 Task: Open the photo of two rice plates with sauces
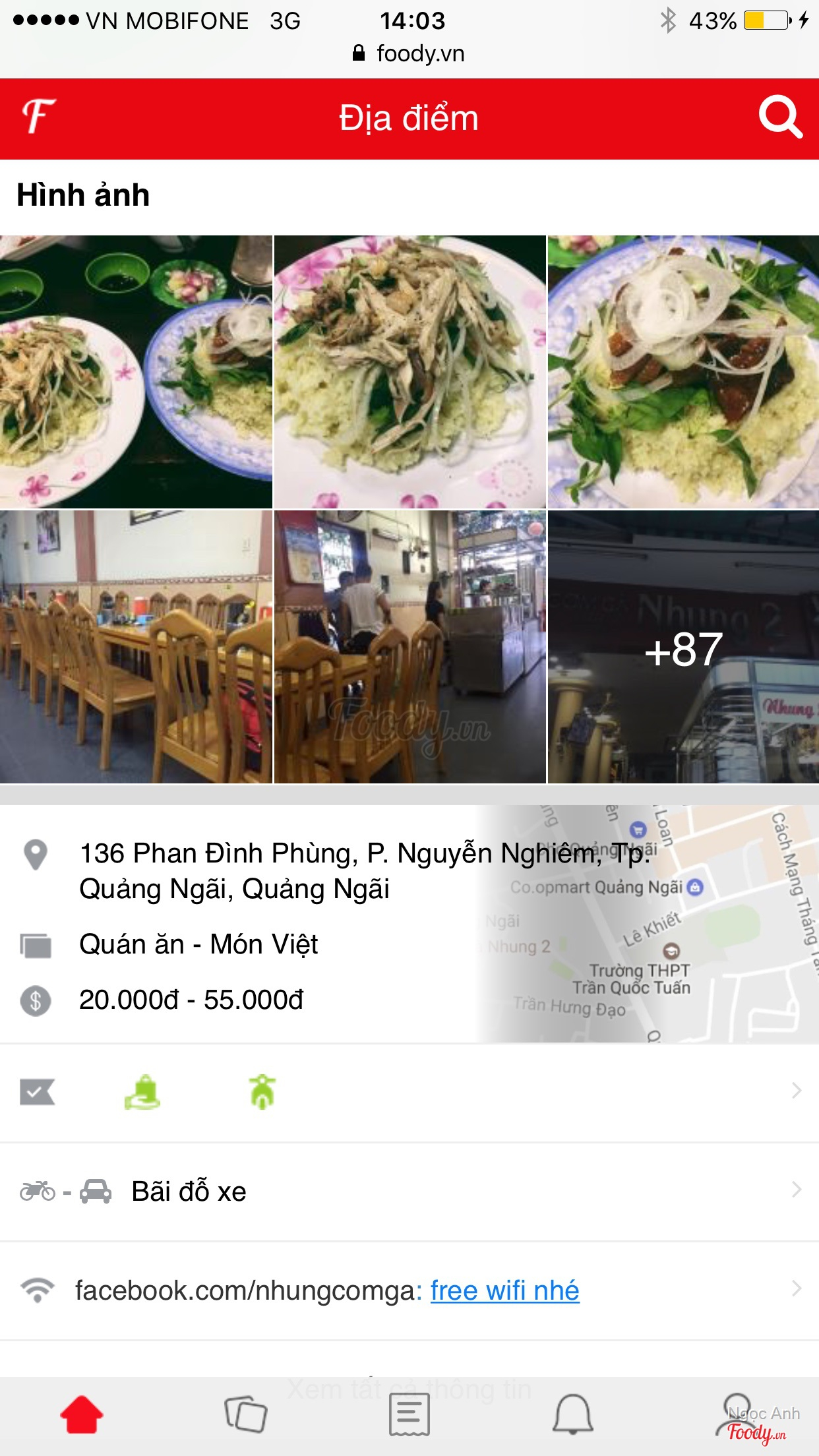[136, 372]
